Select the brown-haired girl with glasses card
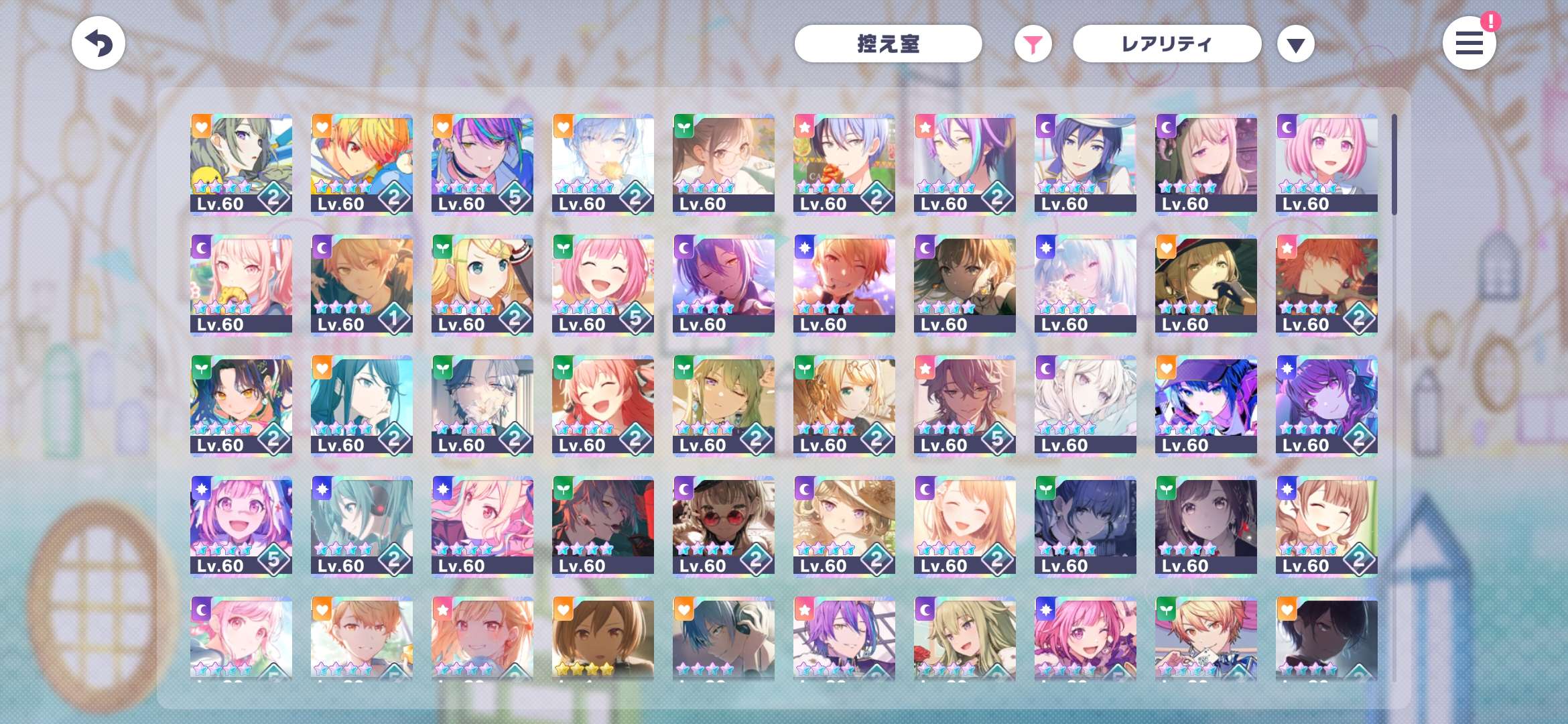This screenshot has width=1568, height=724. [723, 163]
